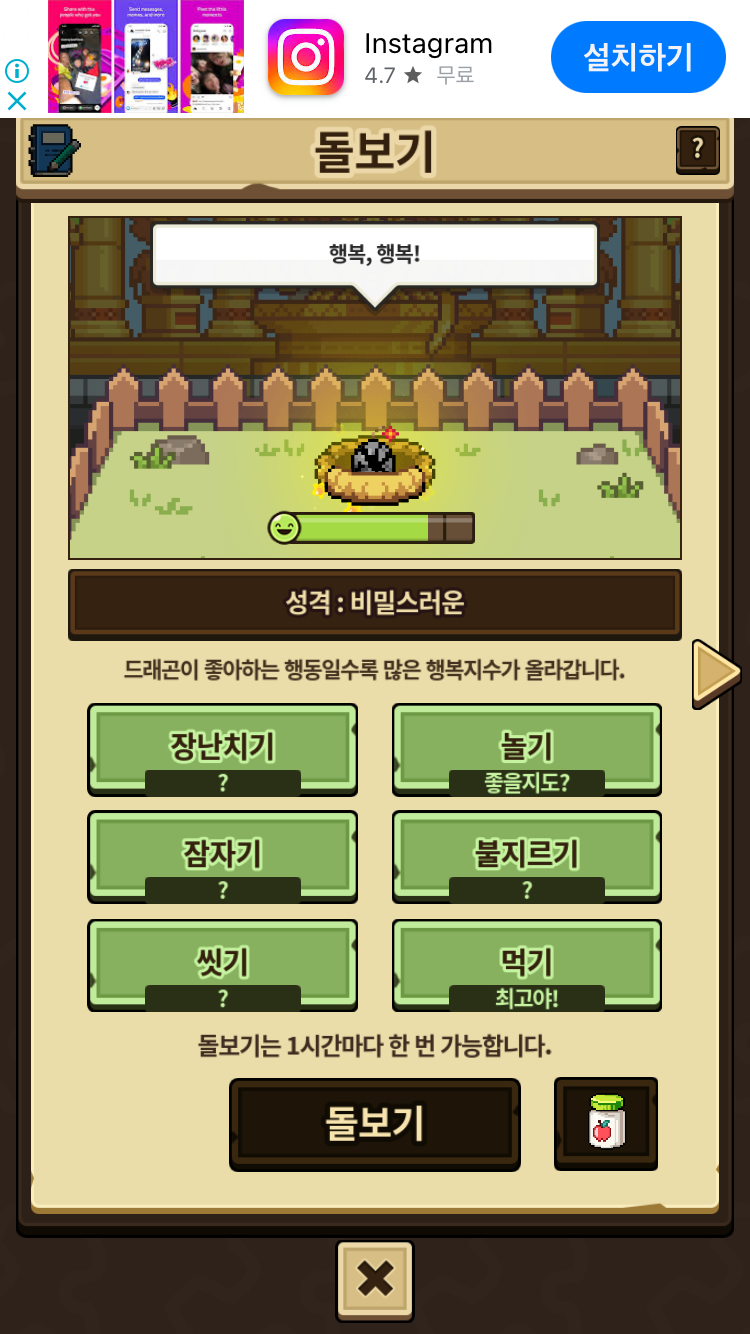The image size is (750, 1334).
Task: Install Instagram via 설치하기 button
Action: coord(638,57)
